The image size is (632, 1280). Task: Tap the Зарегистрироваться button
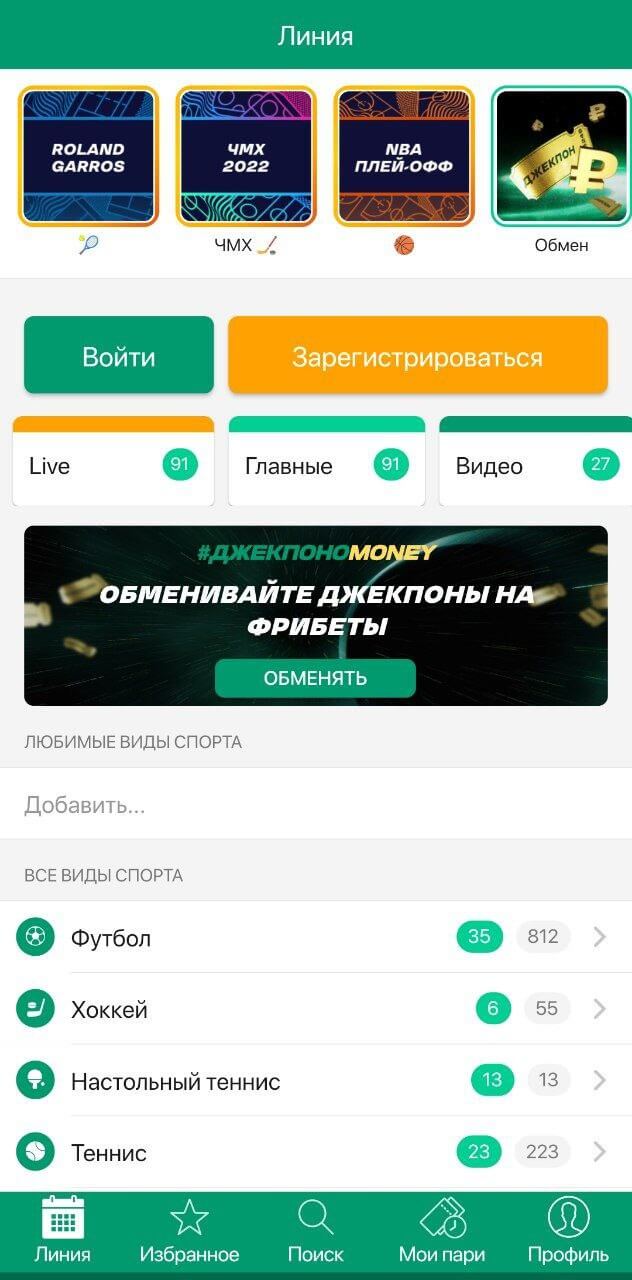click(x=417, y=356)
